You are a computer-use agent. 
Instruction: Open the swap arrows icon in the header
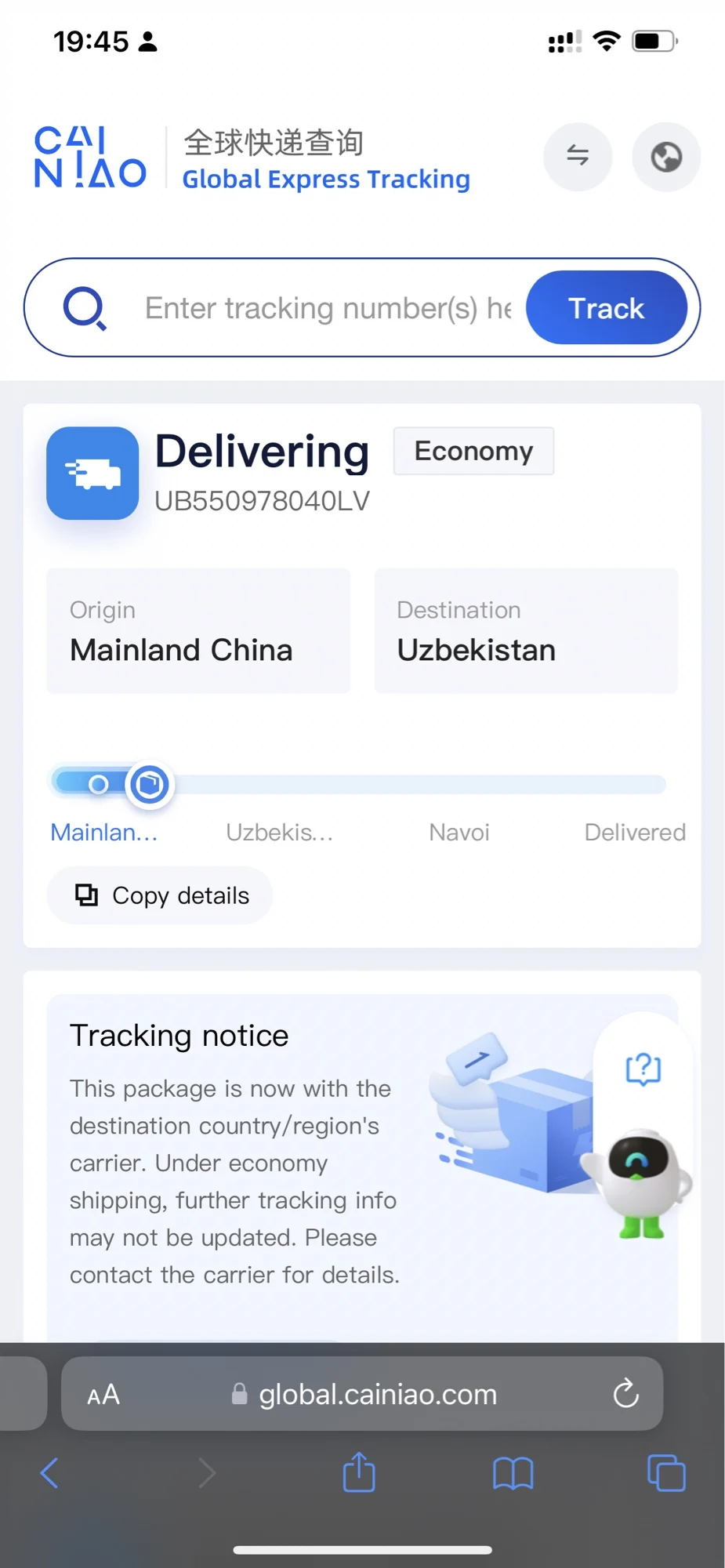click(578, 156)
